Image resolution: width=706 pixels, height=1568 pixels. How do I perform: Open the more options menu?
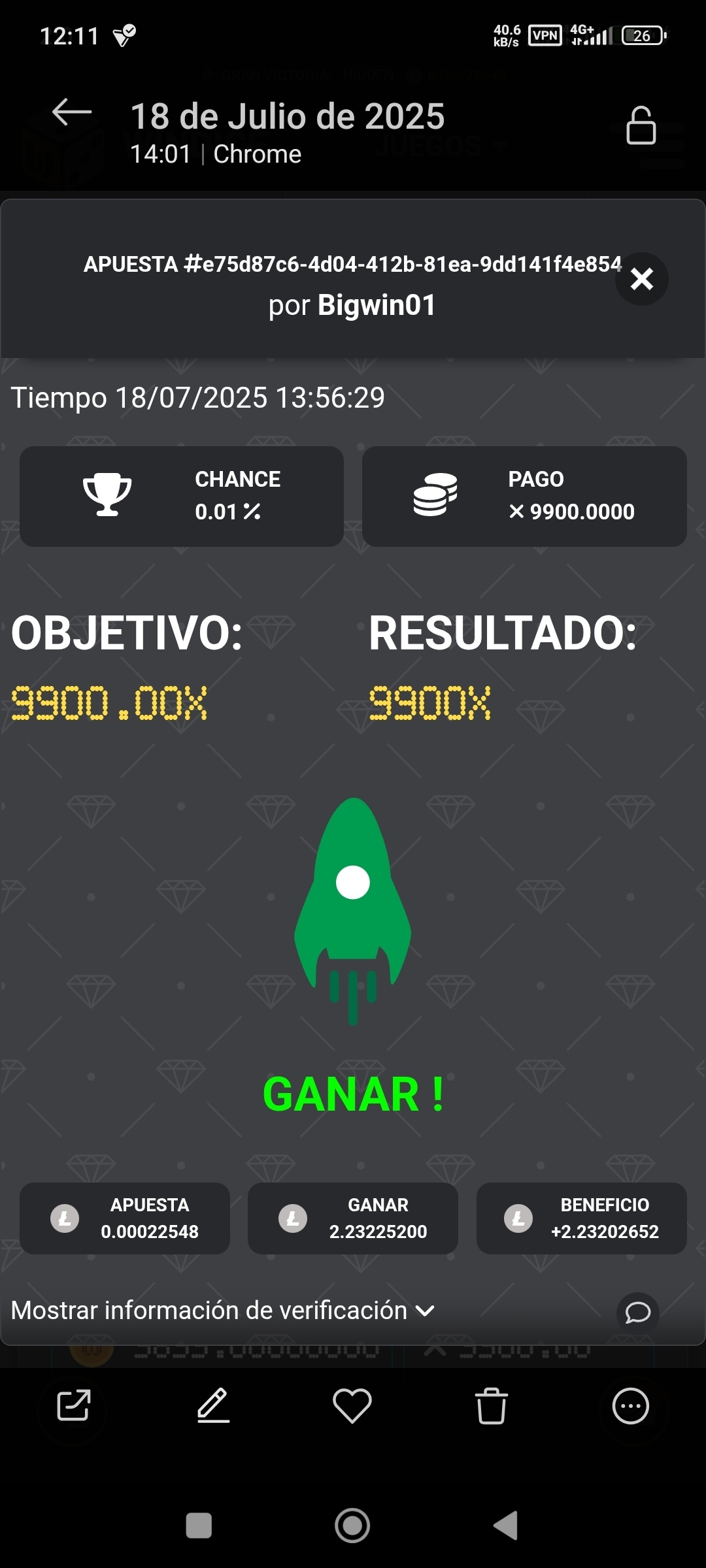(x=630, y=1405)
